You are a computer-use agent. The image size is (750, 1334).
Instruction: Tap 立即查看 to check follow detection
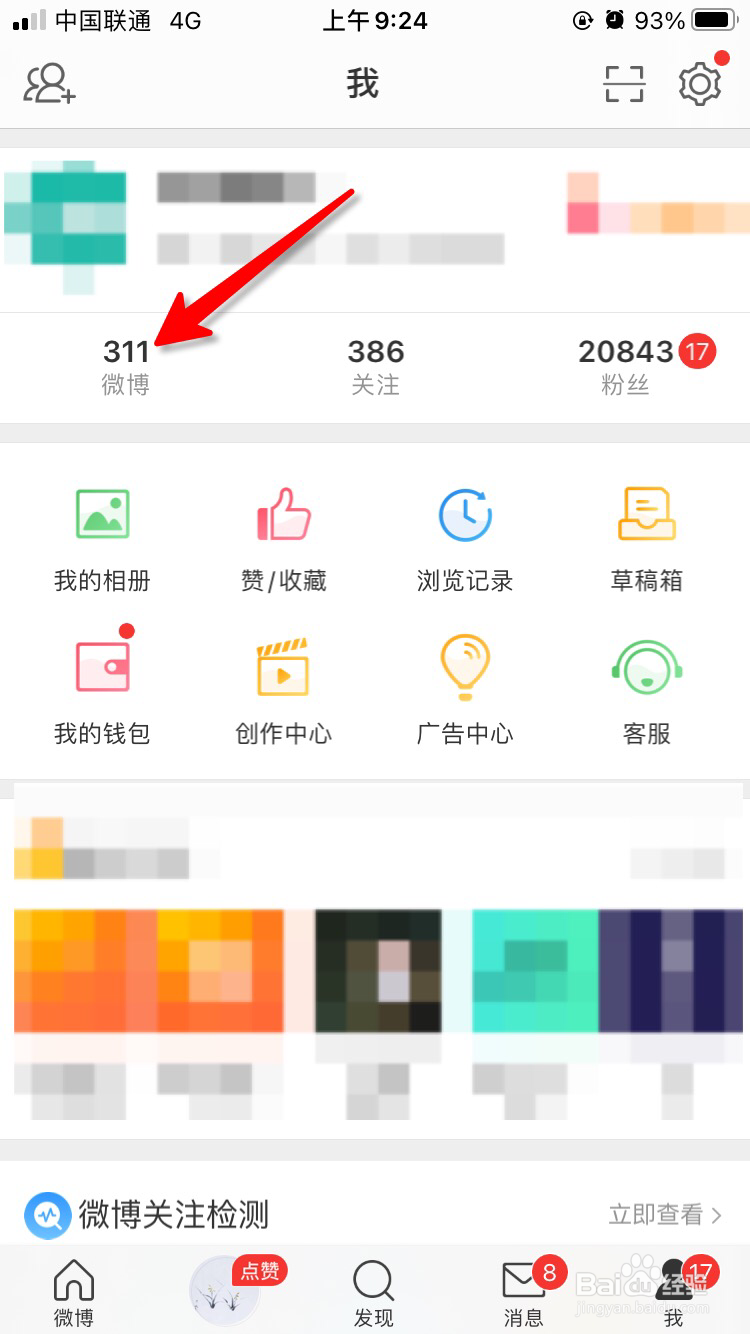(660, 1213)
